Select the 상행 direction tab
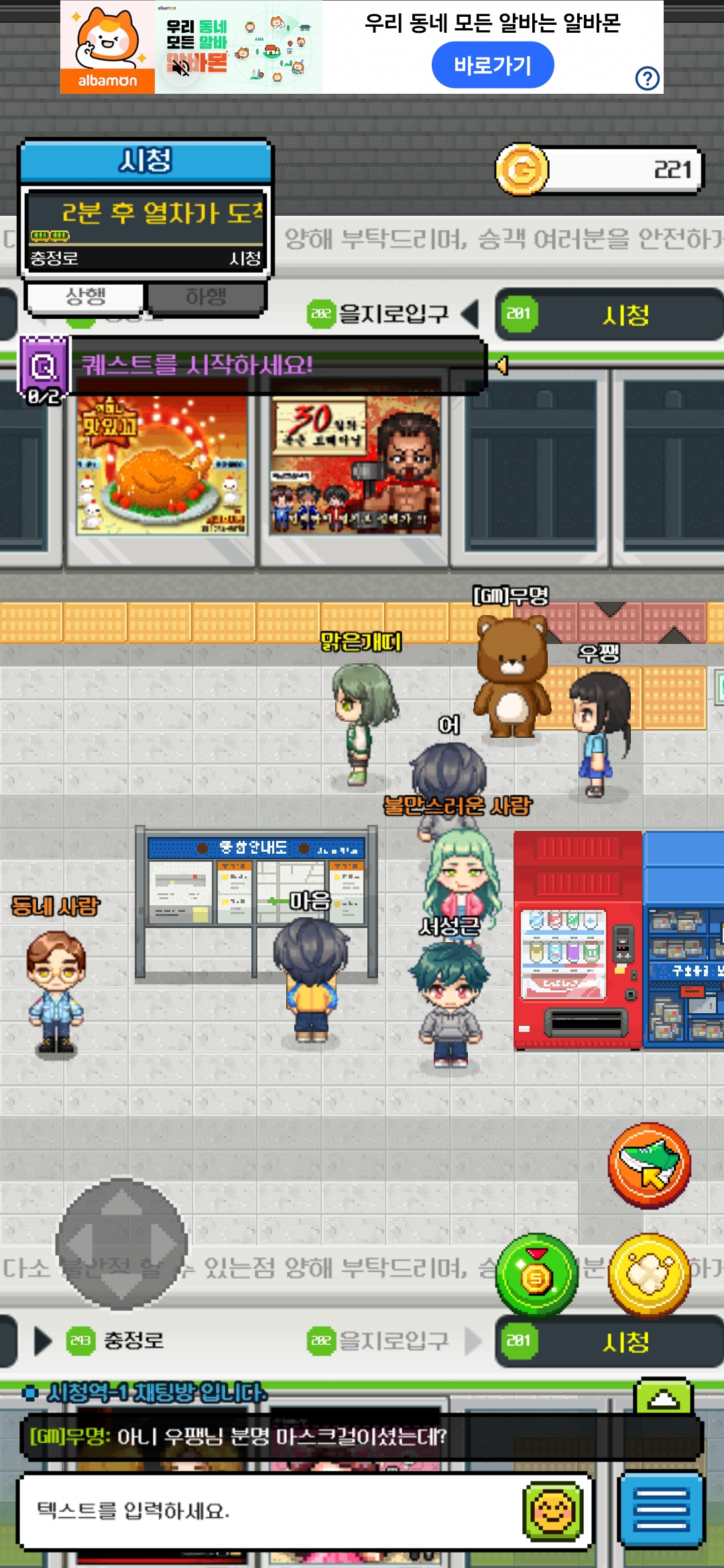 point(85,297)
